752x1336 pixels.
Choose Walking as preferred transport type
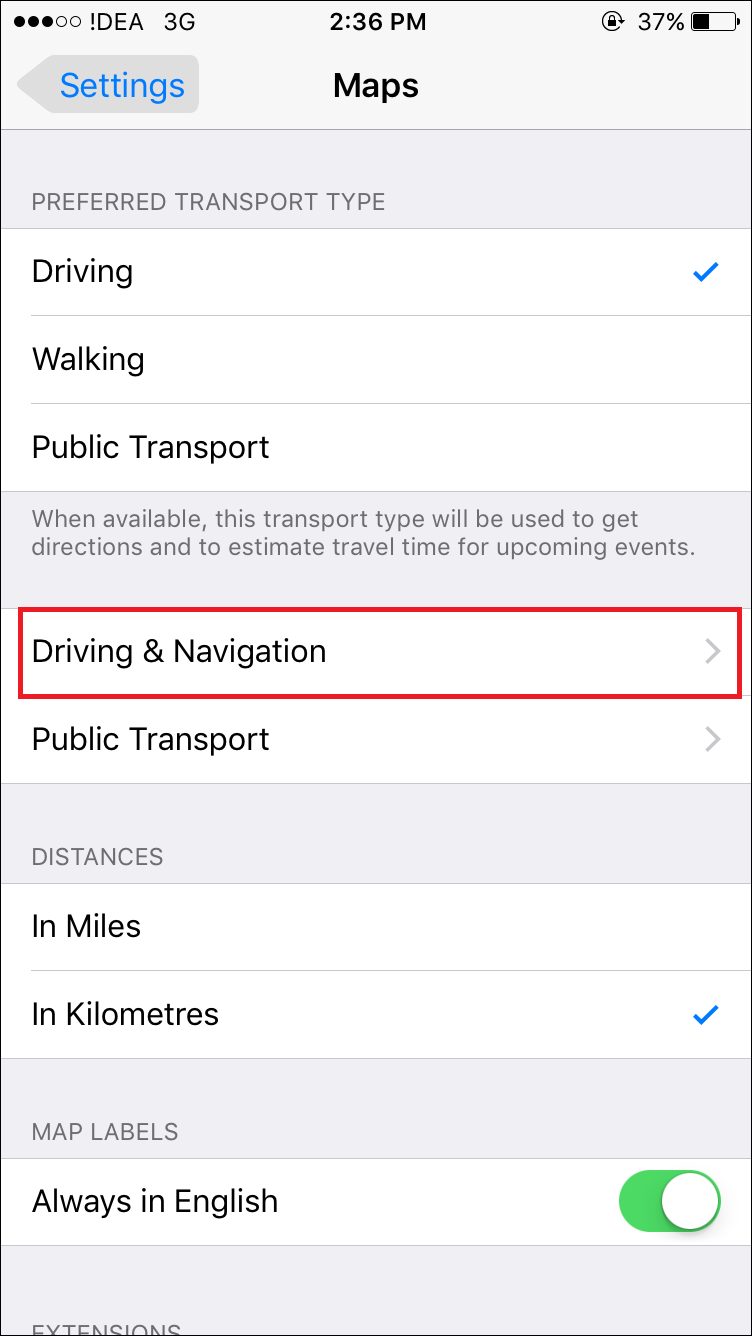[x=376, y=360]
